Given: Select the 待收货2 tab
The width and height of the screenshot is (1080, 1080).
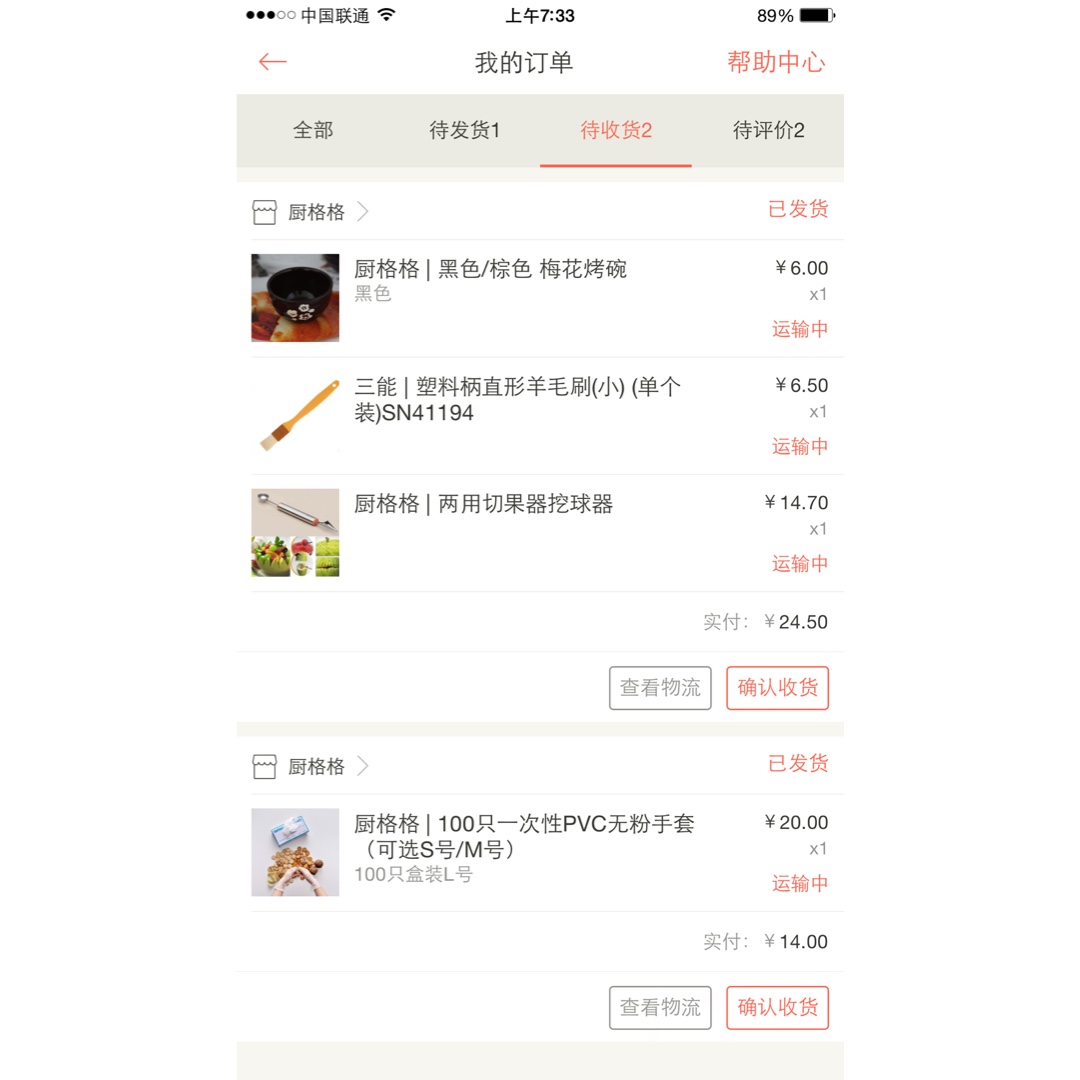Looking at the screenshot, I should tap(616, 130).
